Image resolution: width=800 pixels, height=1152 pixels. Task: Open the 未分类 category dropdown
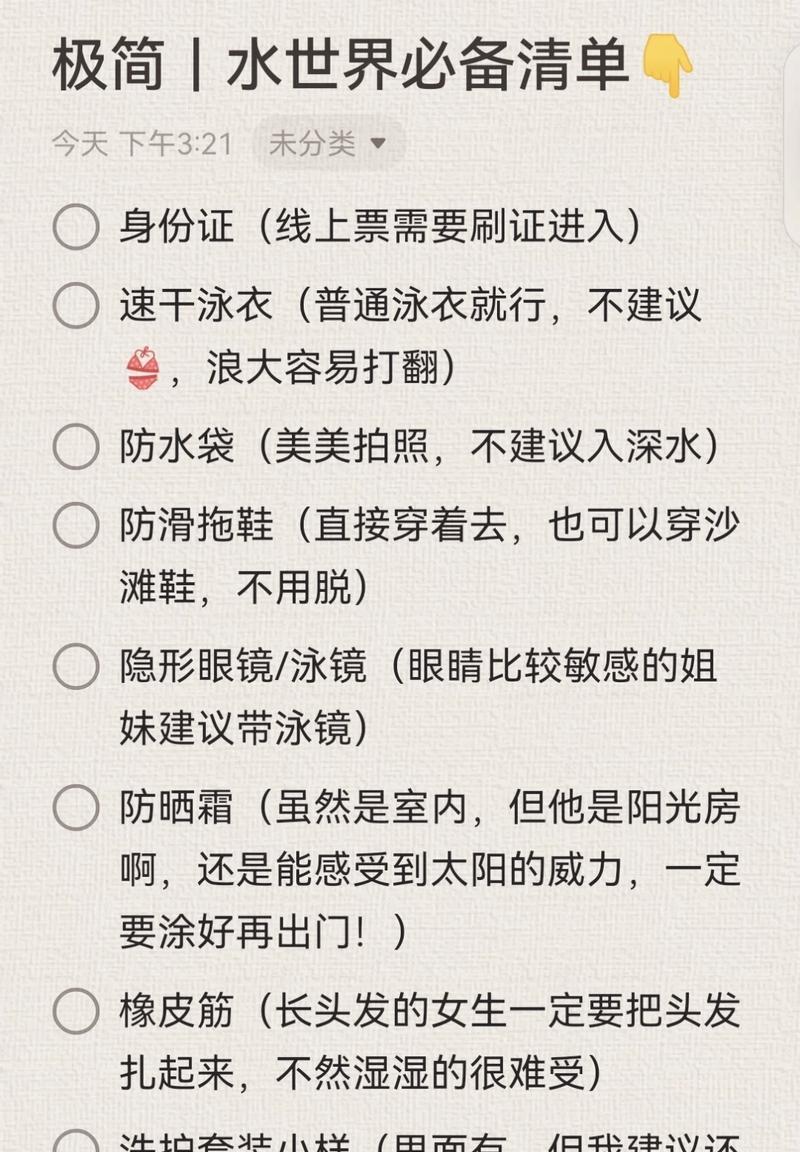pyautogui.click(x=328, y=144)
